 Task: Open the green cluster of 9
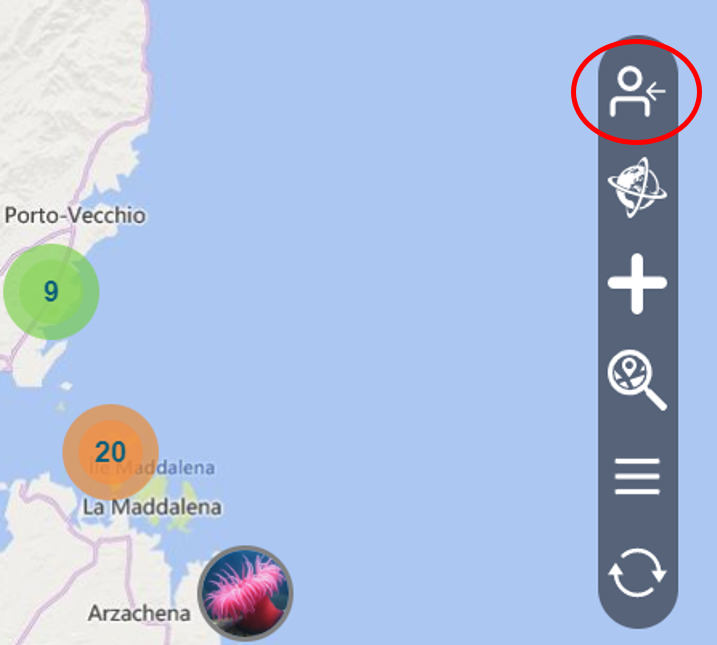pos(50,291)
